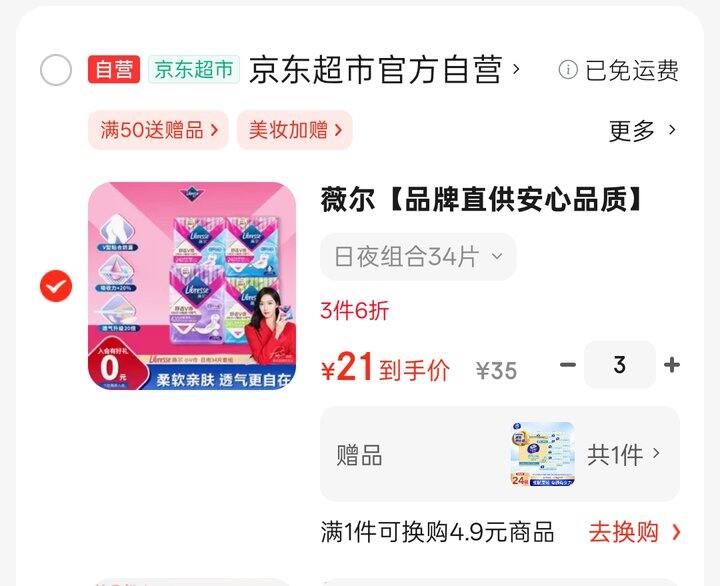Uncheck the 薇尔 product checkbox
The height and width of the screenshot is (586, 720).
[56, 287]
